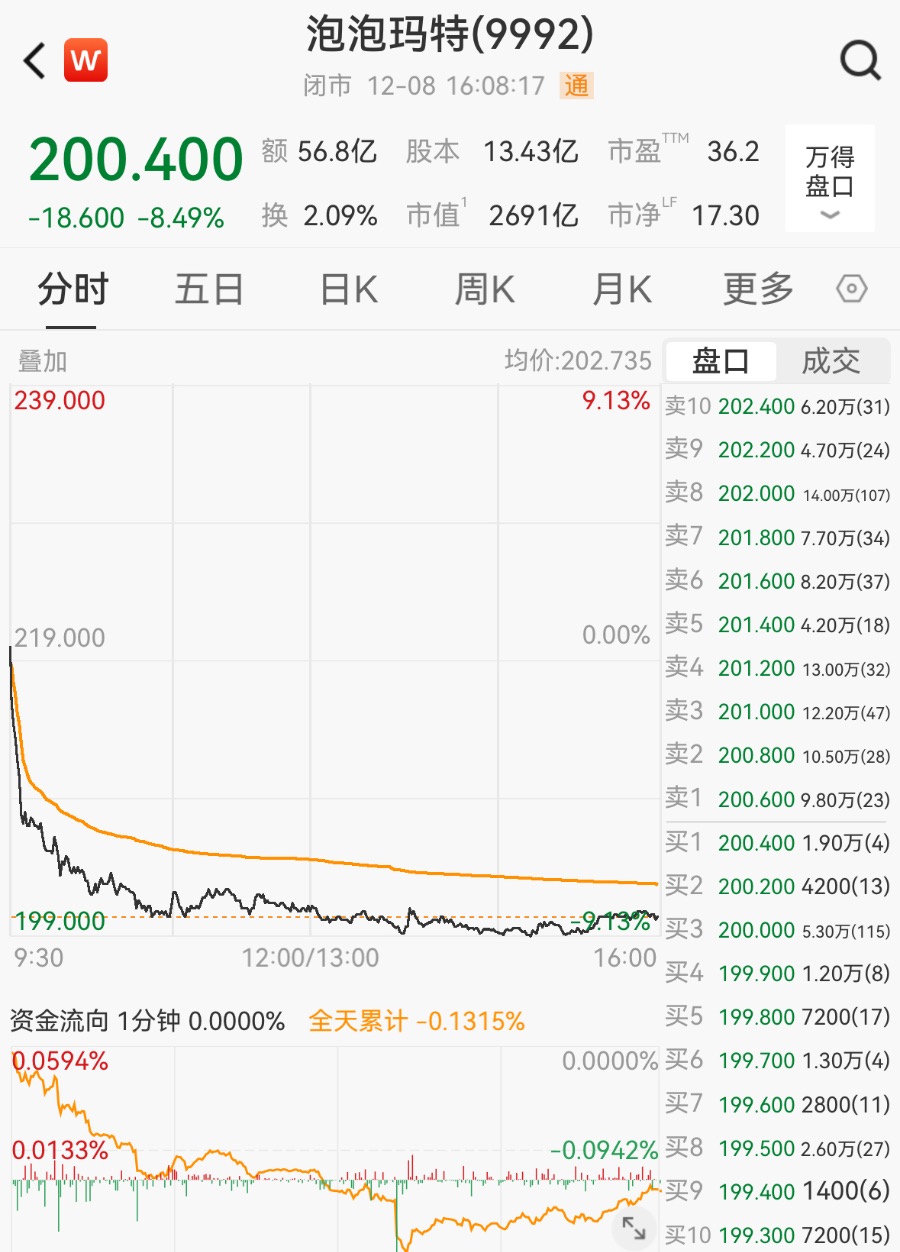Image resolution: width=900 pixels, height=1252 pixels.
Task: Tap 叠加 to overlay another stock
Action: click(x=42, y=361)
